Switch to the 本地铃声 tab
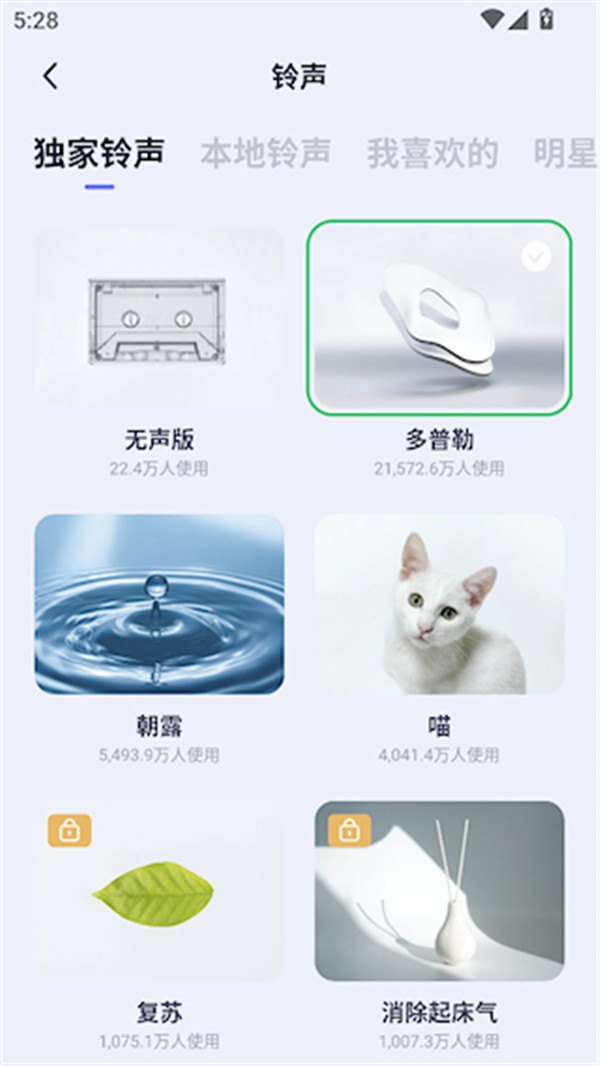Viewport: 600px width, 1066px height. 265,153
